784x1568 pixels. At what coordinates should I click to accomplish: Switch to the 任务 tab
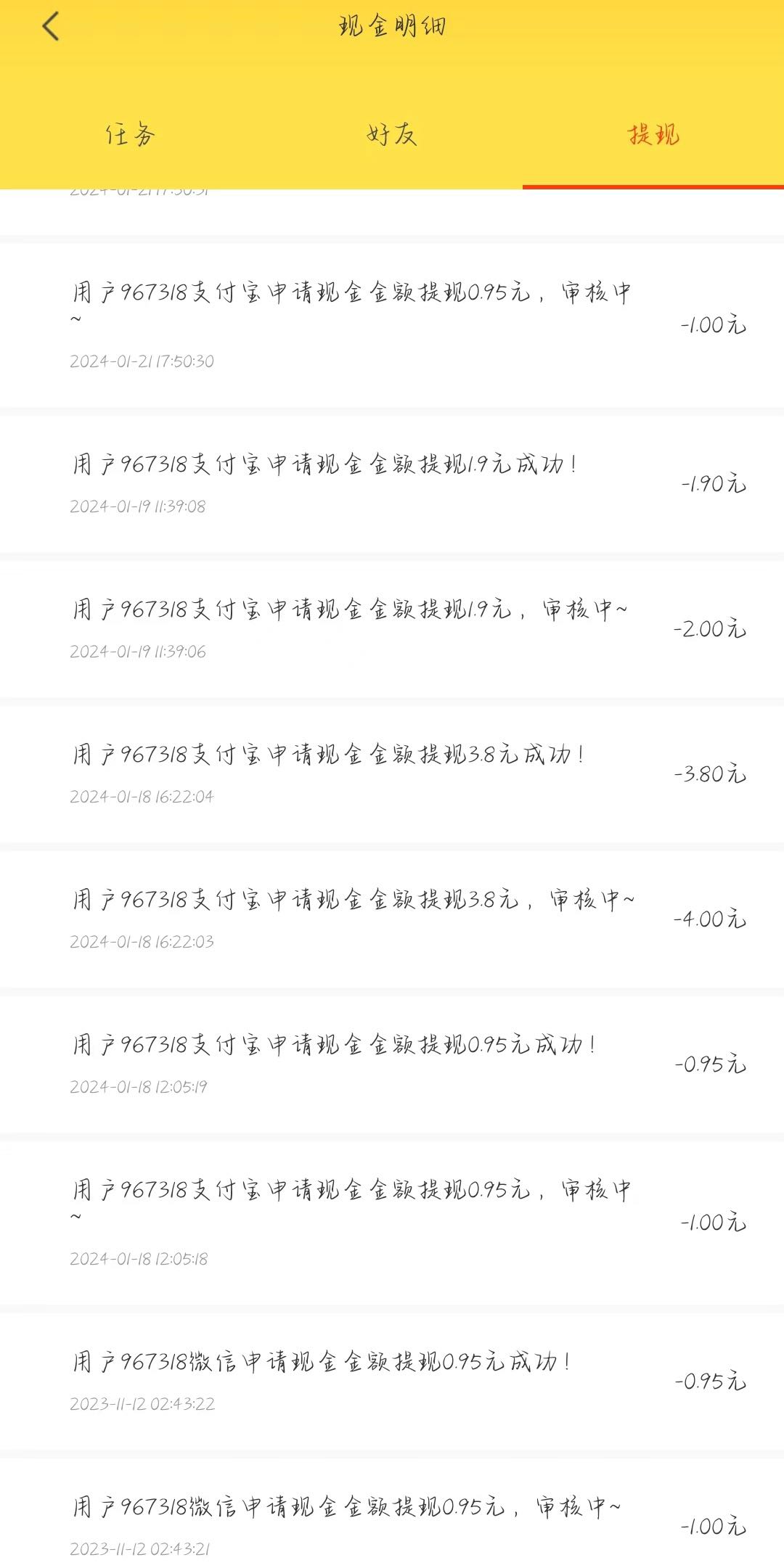tap(131, 135)
